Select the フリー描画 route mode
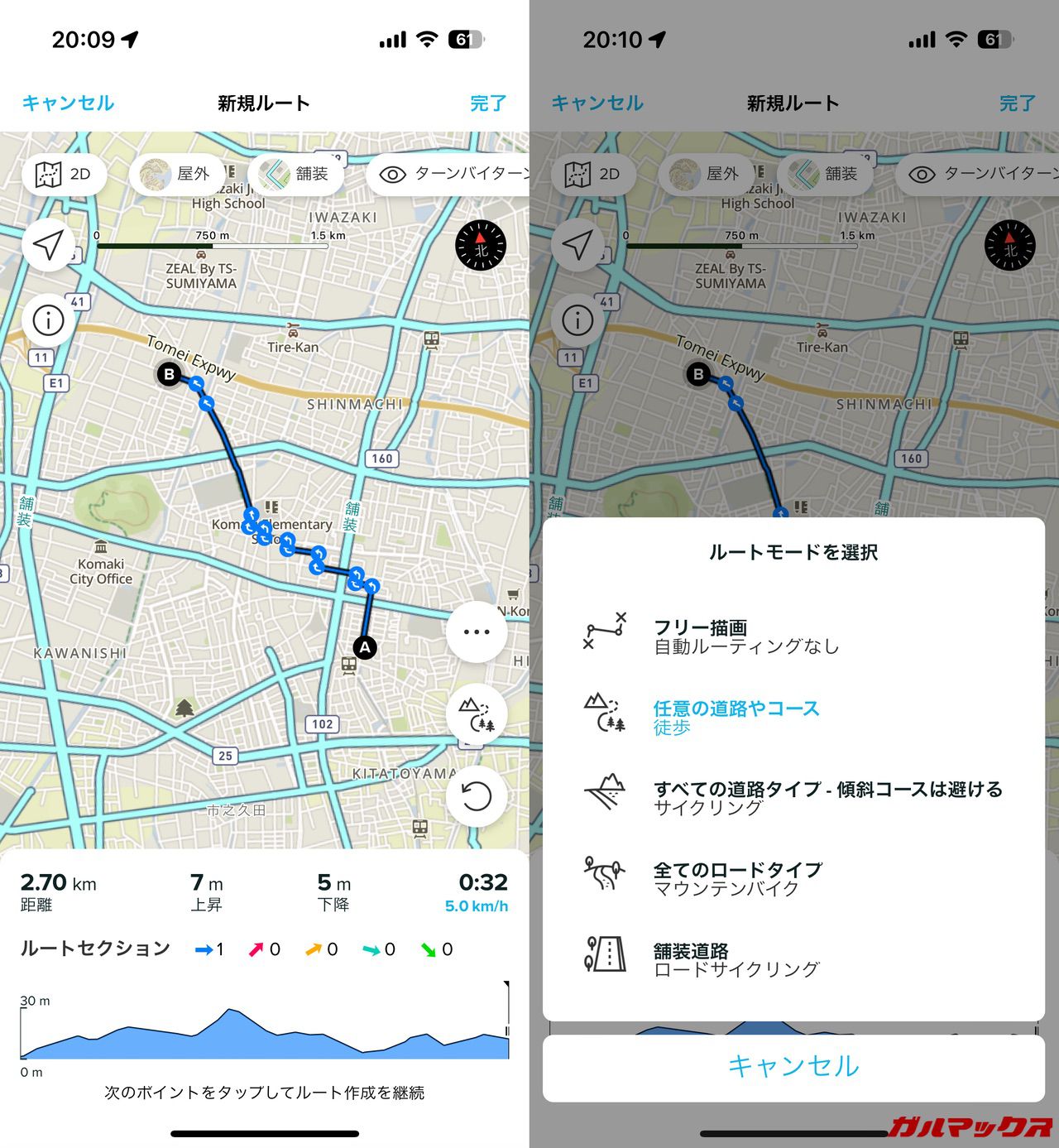 [x=745, y=636]
